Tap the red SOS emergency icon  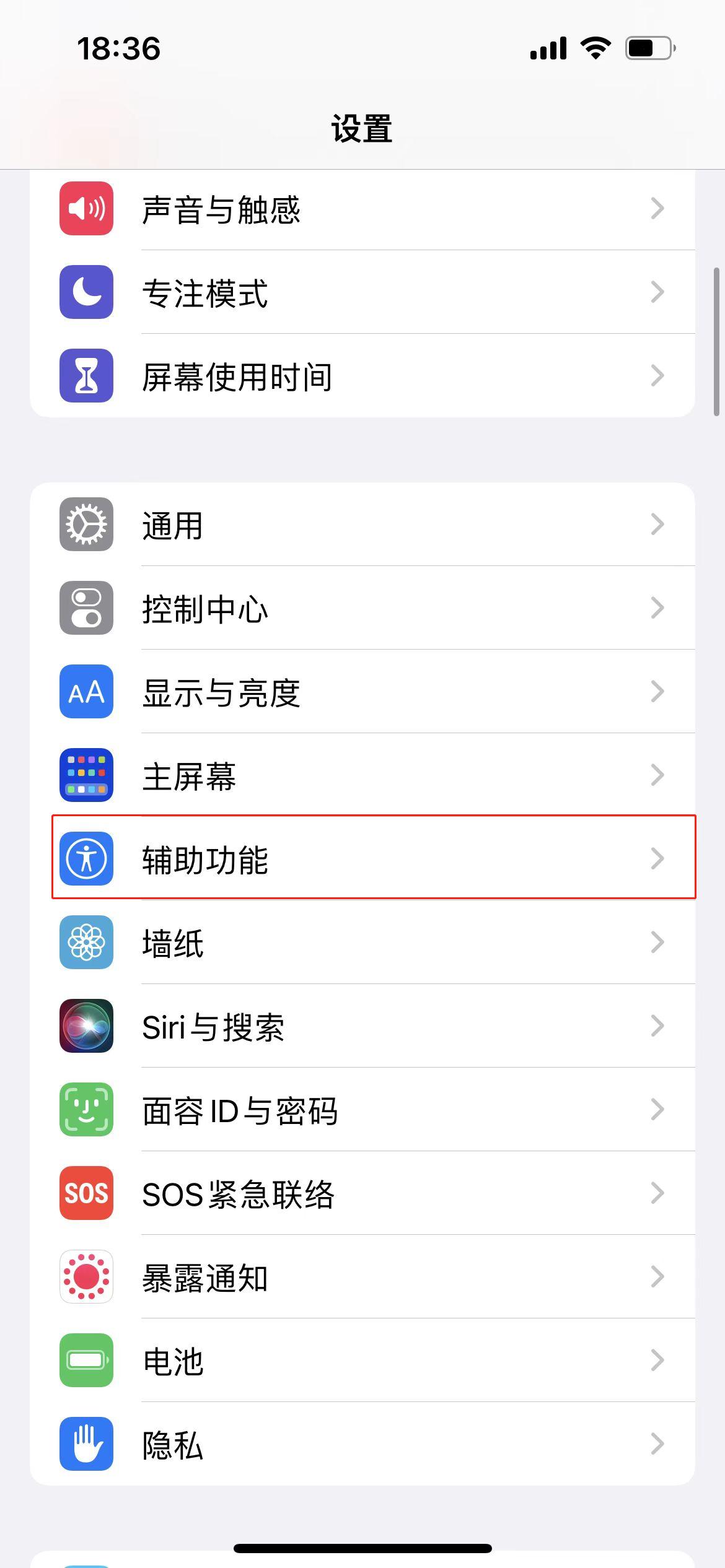point(86,1194)
